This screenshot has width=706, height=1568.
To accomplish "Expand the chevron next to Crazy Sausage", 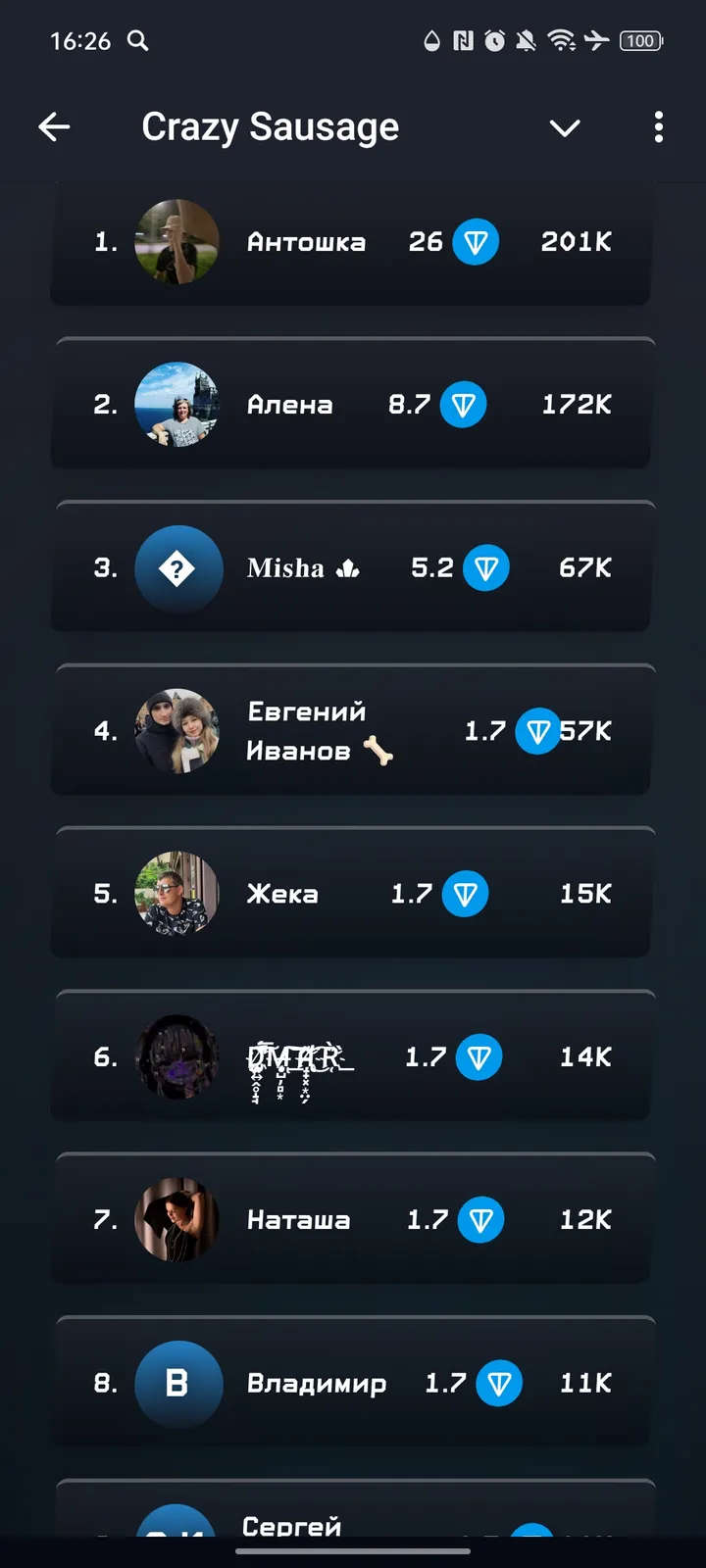I will click(x=565, y=127).
